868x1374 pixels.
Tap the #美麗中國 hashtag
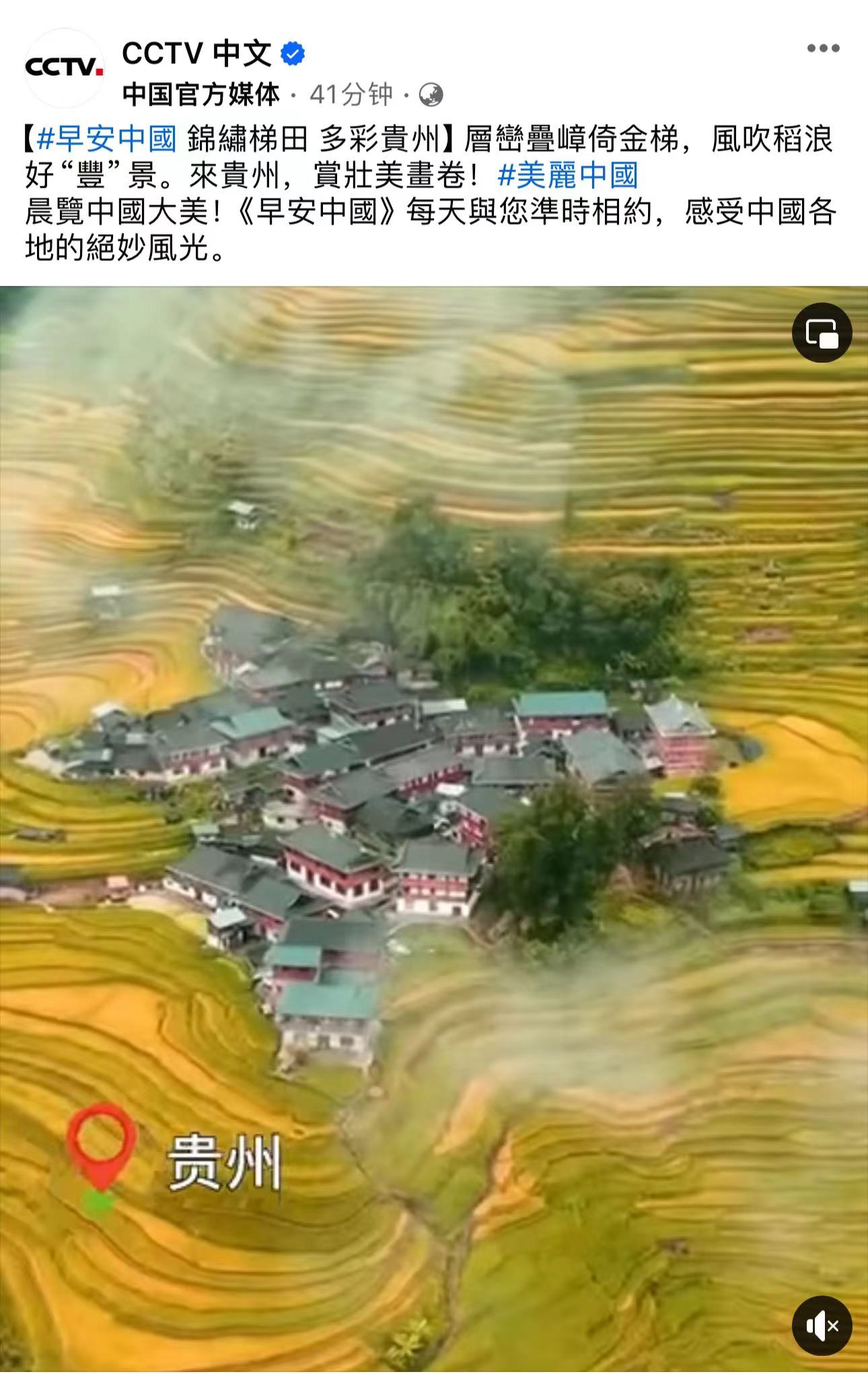pos(567,176)
